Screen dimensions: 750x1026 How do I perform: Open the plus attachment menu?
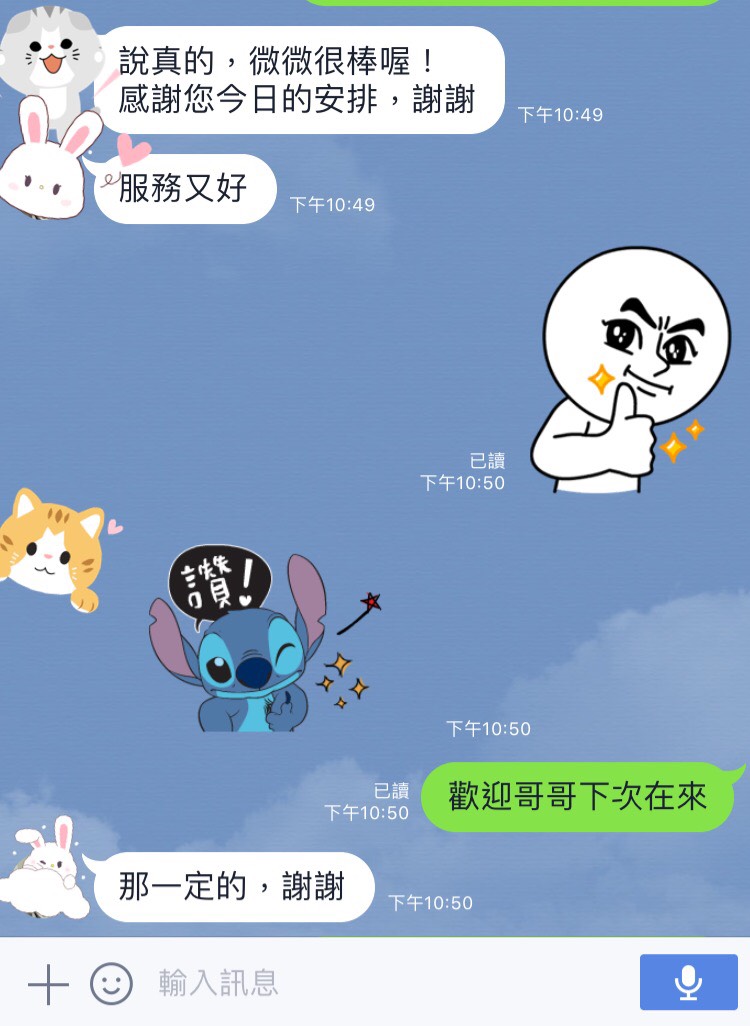[x=47, y=984]
